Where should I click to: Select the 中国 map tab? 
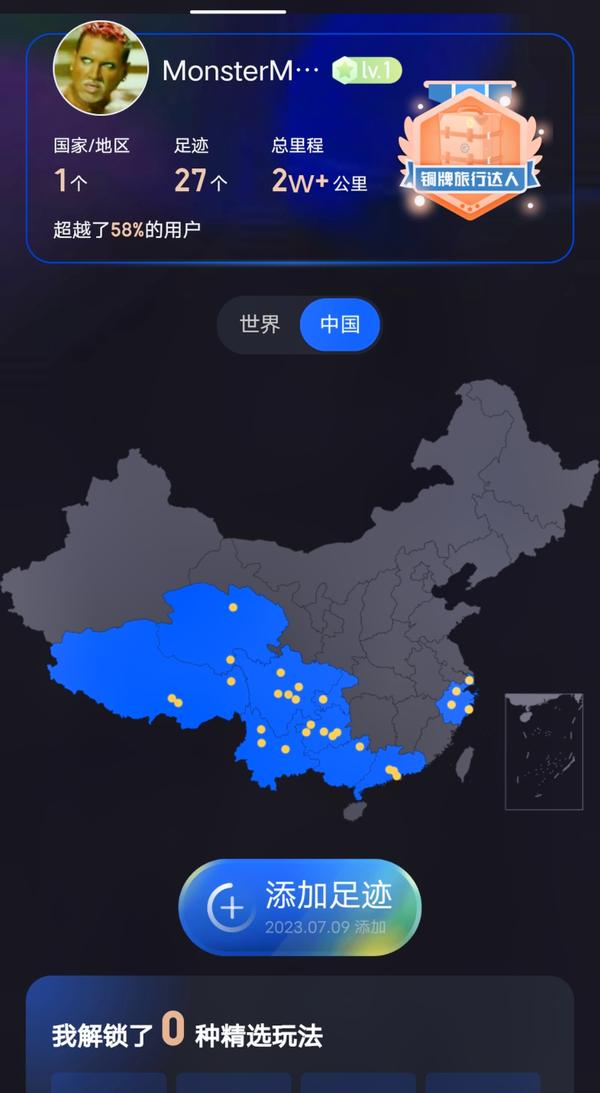click(340, 325)
